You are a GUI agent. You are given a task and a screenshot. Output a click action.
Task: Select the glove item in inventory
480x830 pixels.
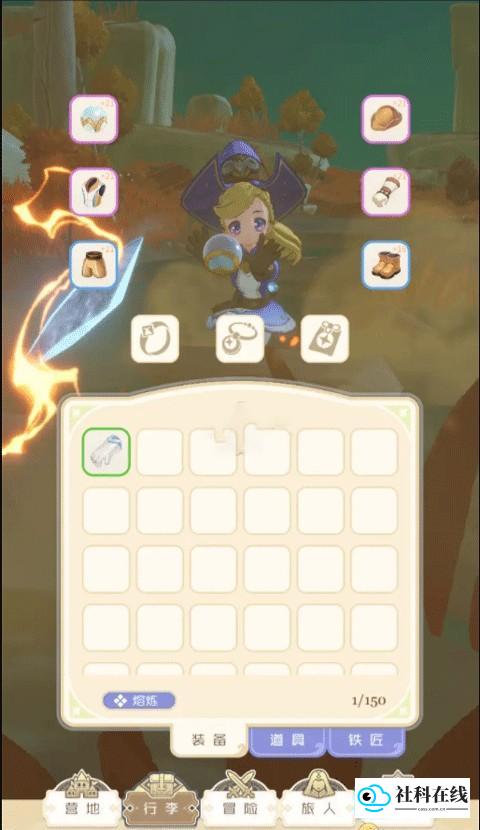coord(106,452)
